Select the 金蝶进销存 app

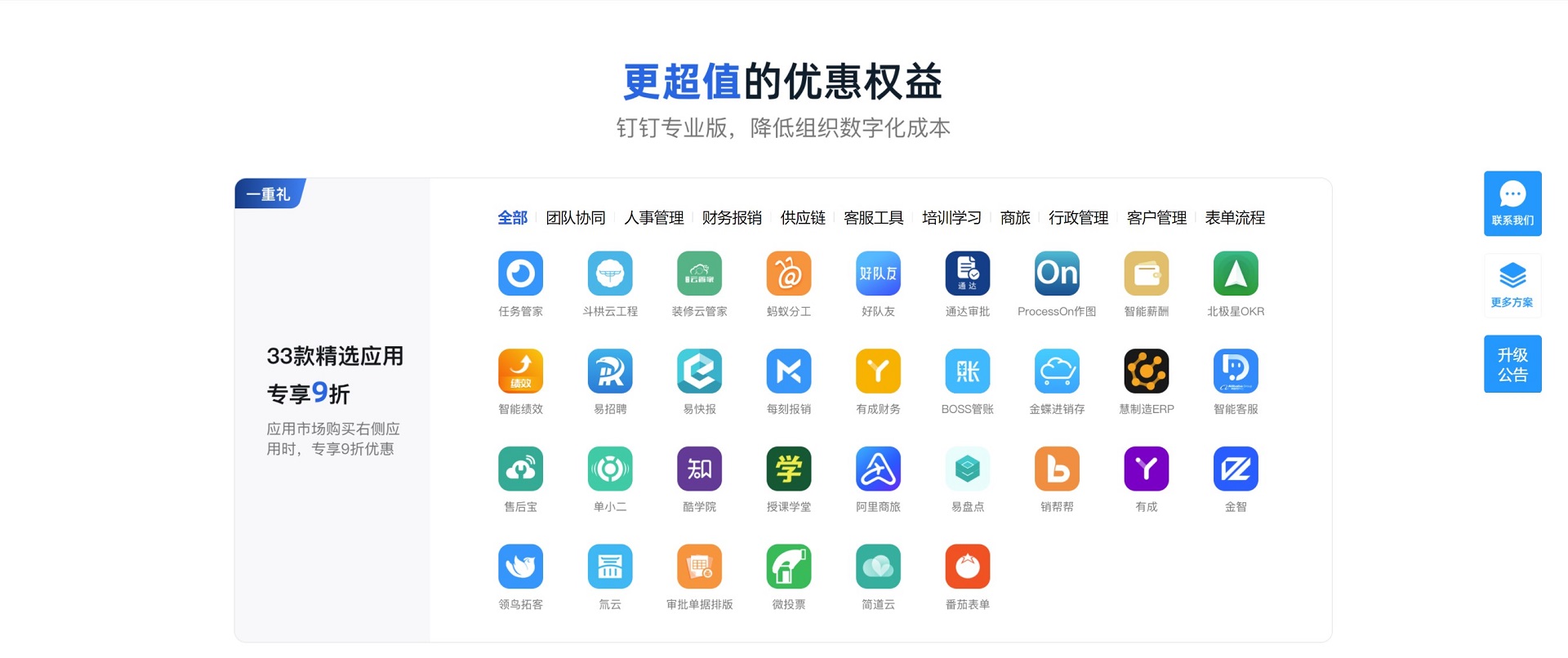coord(1057,371)
